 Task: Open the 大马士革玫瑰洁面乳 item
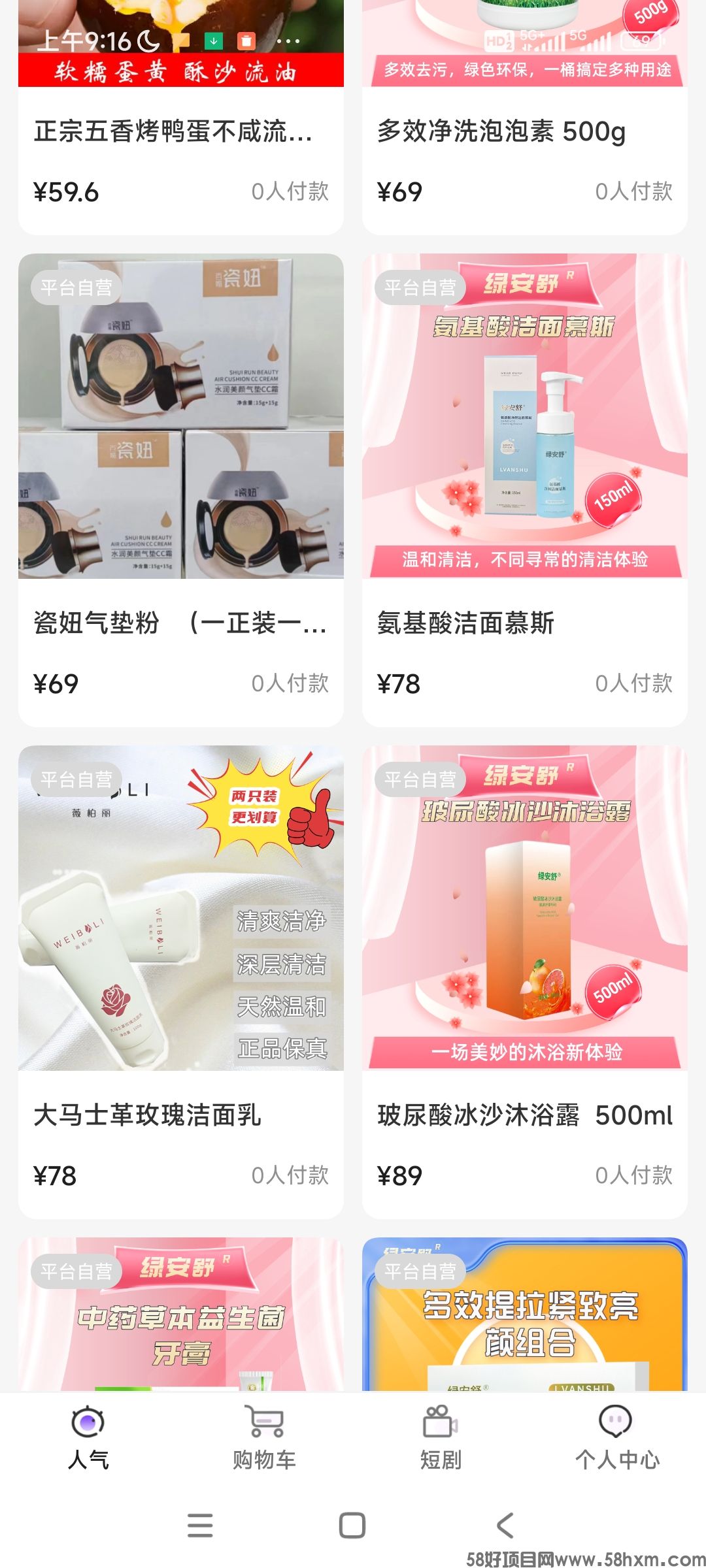click(x=181, y=947)
